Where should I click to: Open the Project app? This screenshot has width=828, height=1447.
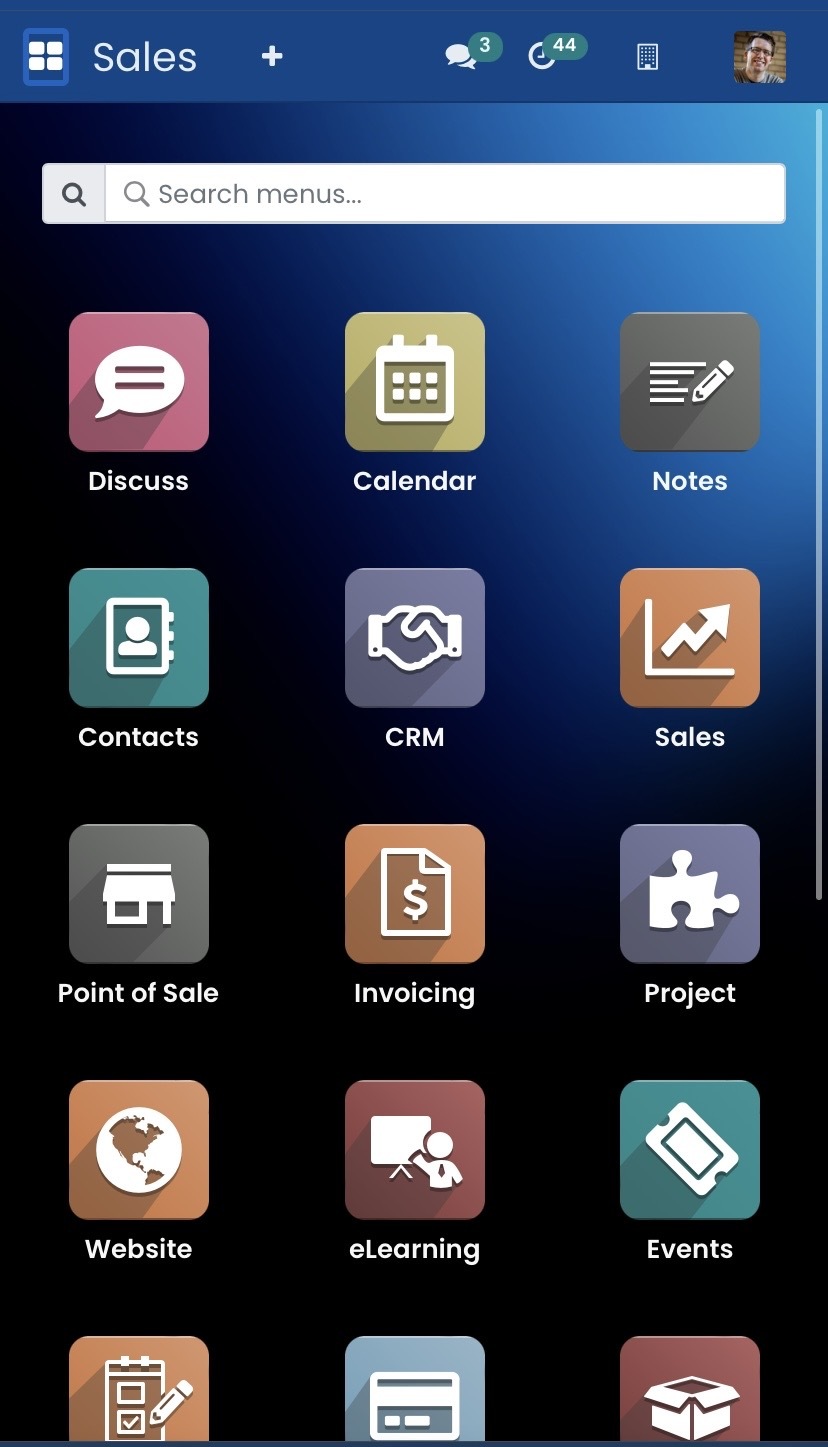click(690, 894)
